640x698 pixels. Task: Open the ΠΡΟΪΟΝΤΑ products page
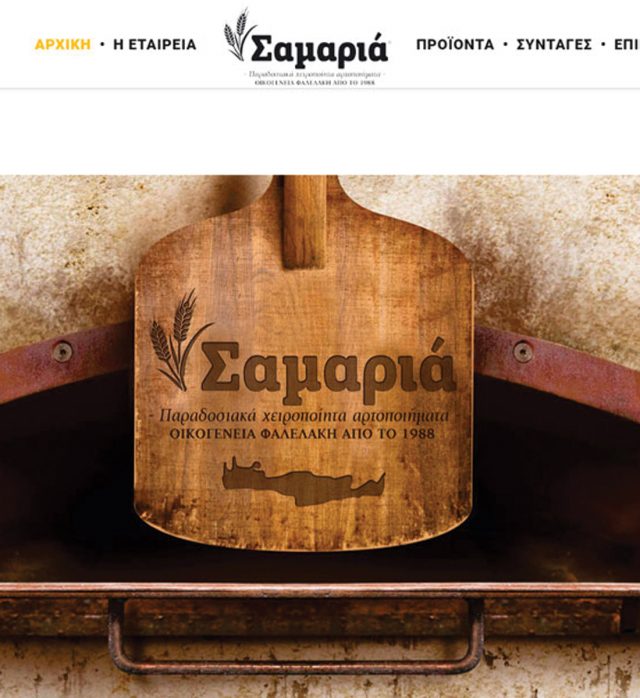point(455,45)
